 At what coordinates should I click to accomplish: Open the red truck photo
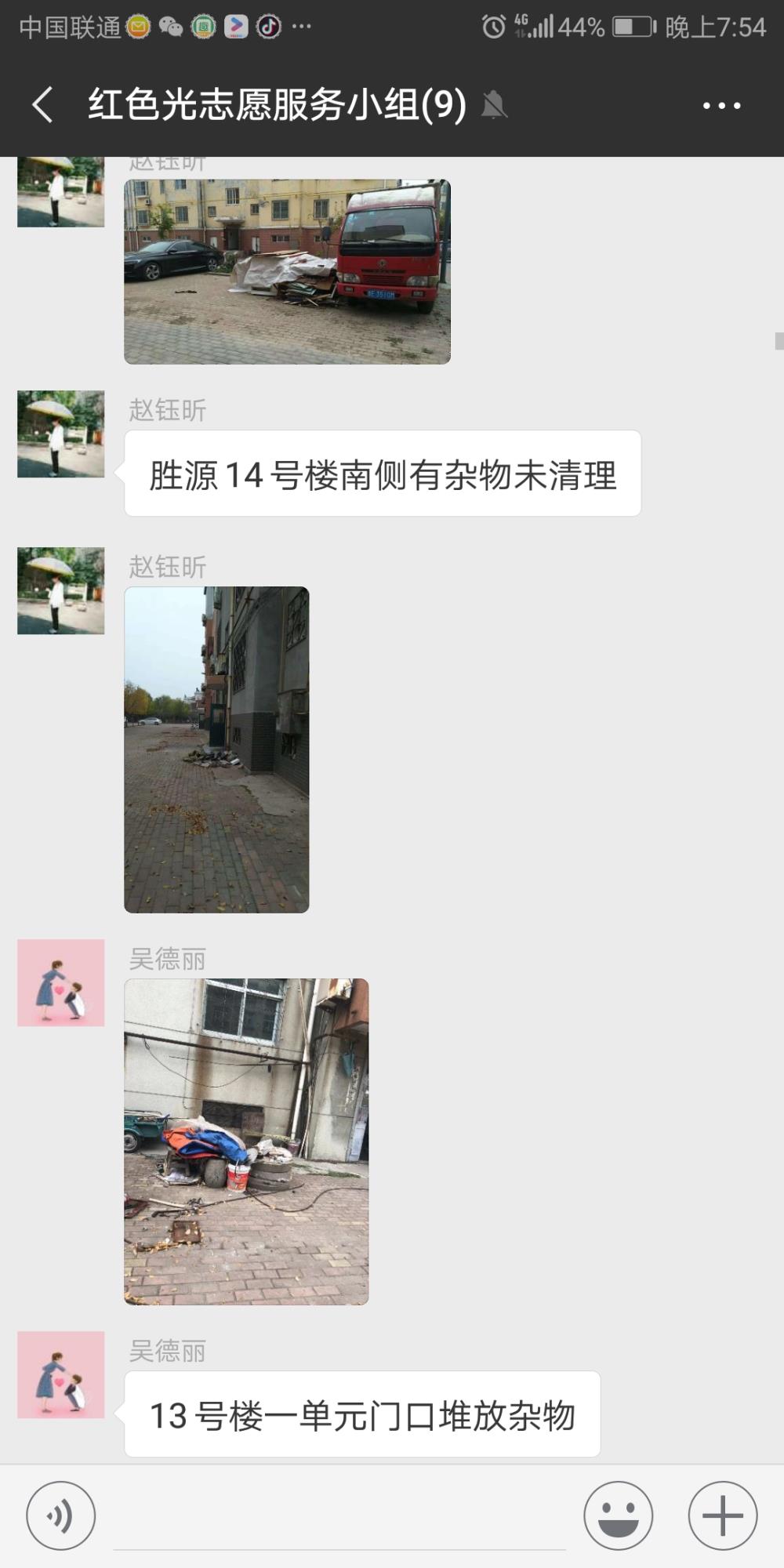287,271
